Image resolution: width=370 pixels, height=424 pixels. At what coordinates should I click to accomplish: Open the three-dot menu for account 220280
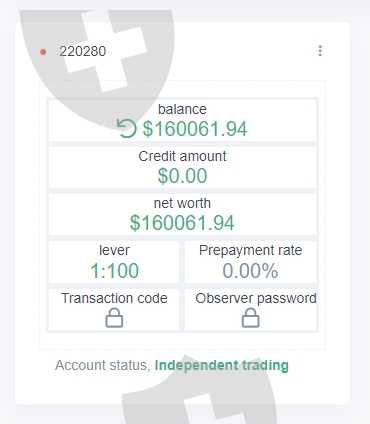320,51
